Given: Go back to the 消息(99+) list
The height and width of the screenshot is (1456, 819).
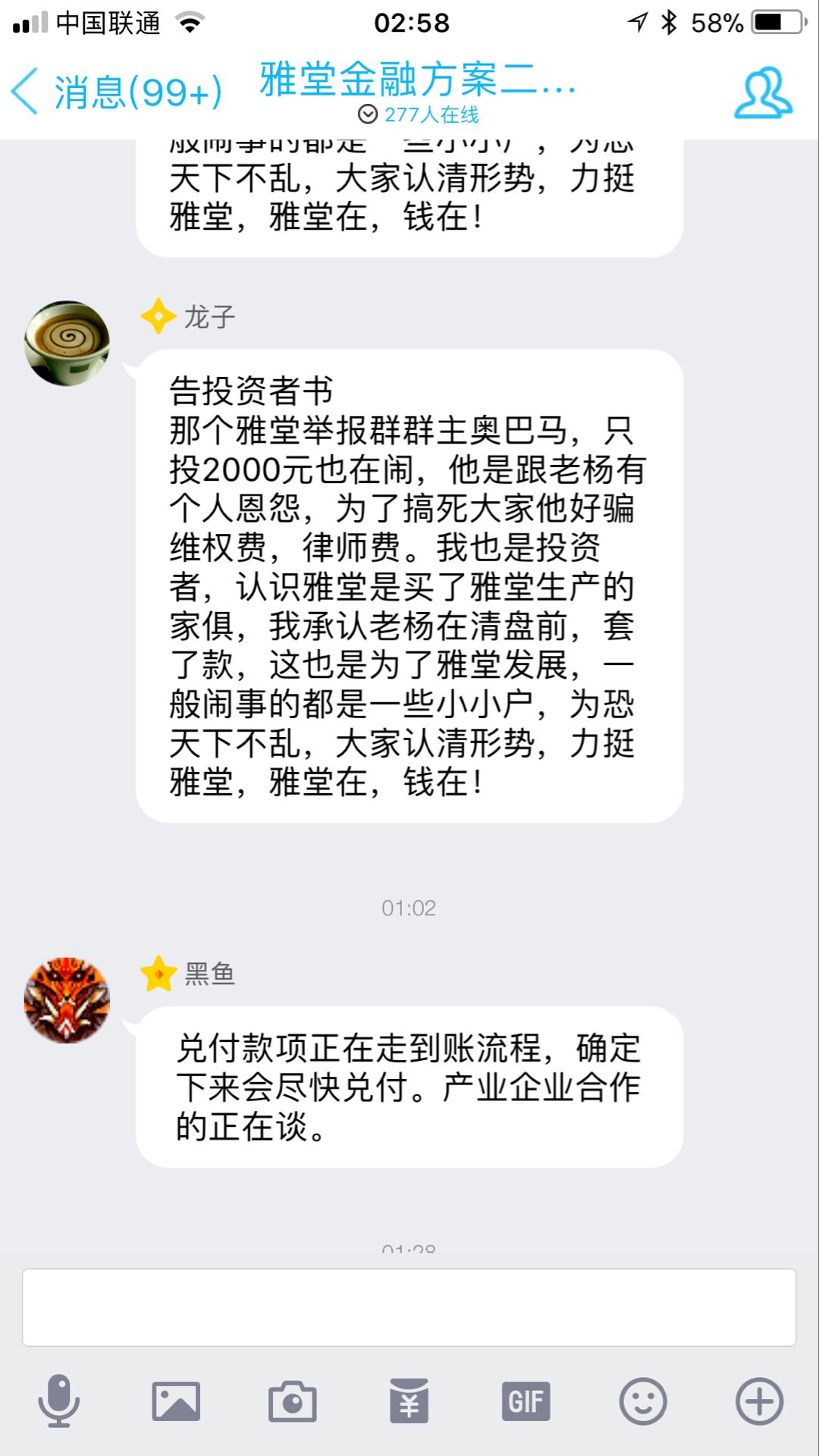Looking at the screenshot, I should coord(114,93).
